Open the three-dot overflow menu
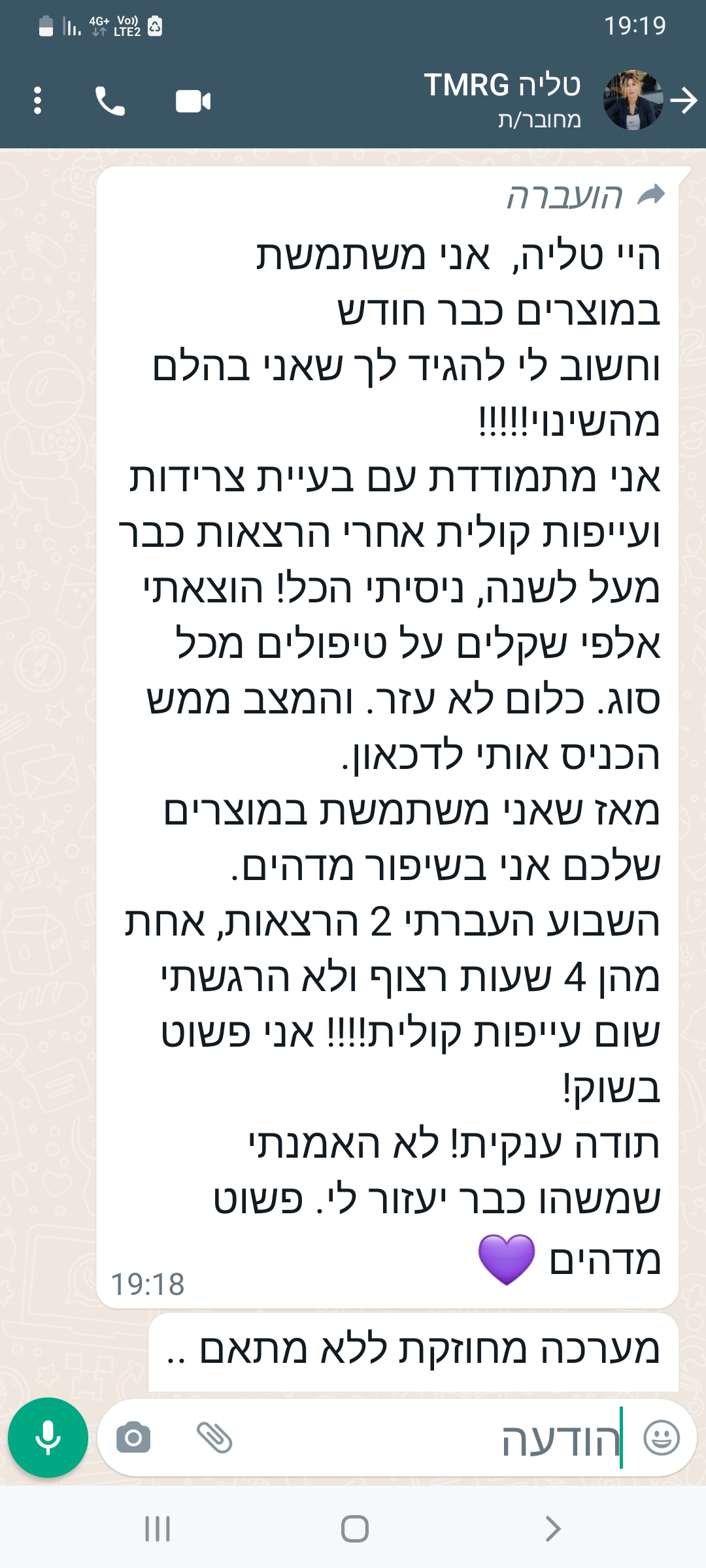 pos(37,101)
